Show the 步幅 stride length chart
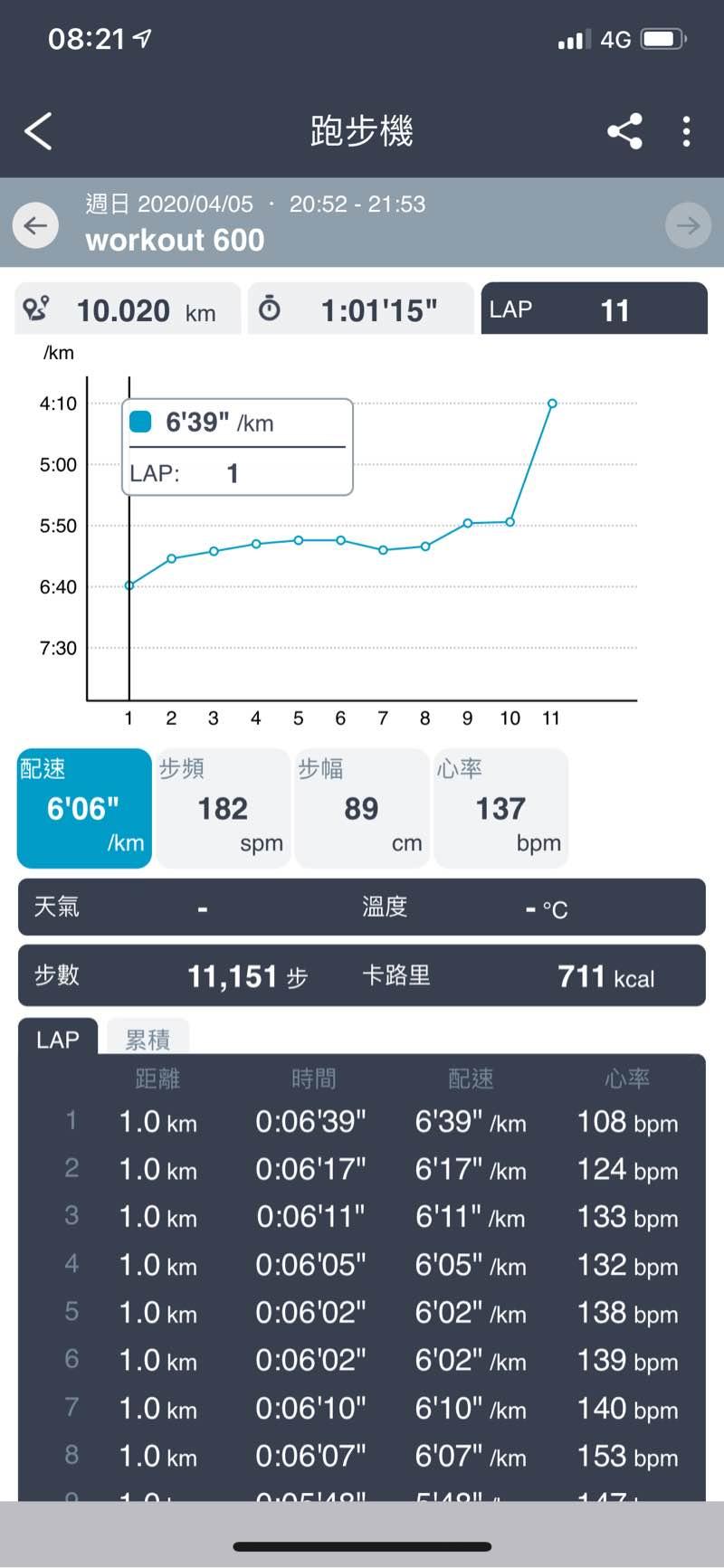This screenshot has height=1568, width=724. (x=362, y=808)
